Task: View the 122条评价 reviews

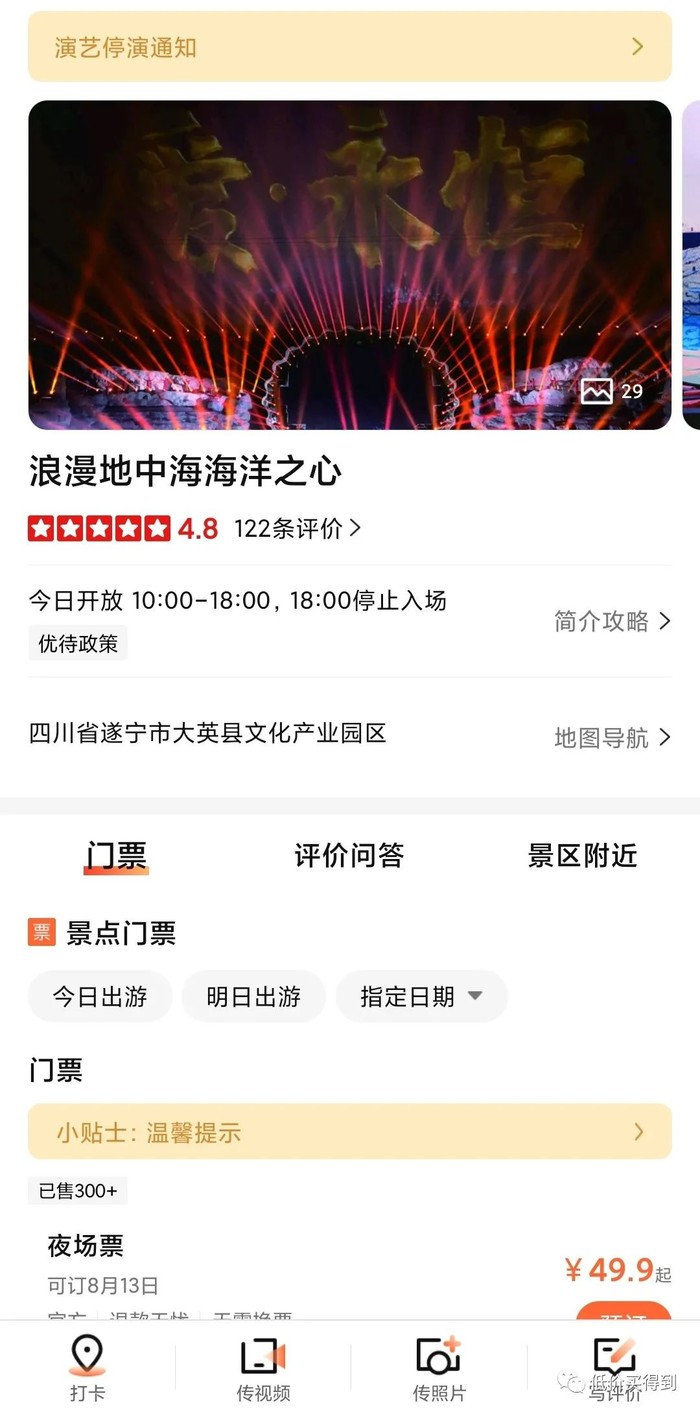Action: (x=297, y=529)
